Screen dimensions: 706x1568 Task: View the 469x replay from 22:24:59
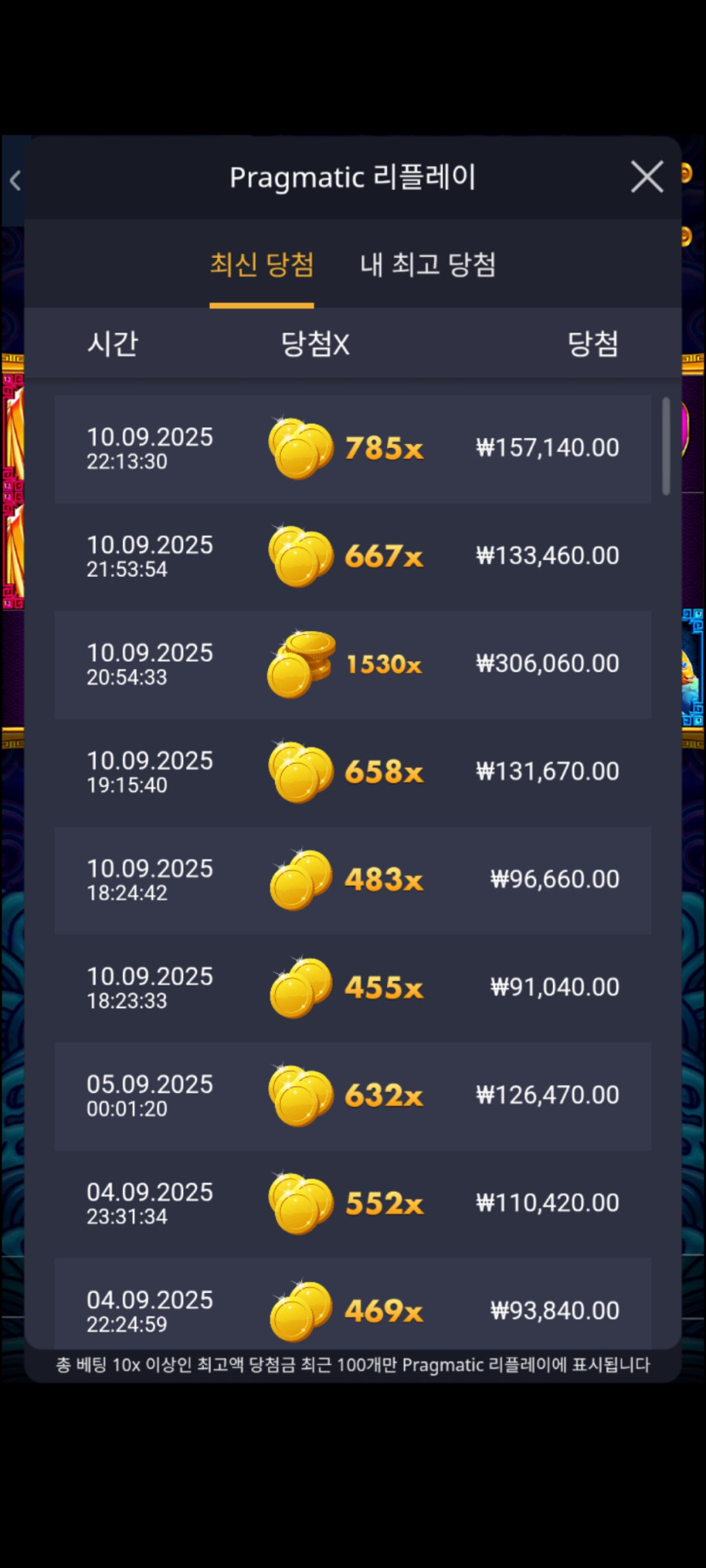pyautogui.click(x=352, y=1304)
